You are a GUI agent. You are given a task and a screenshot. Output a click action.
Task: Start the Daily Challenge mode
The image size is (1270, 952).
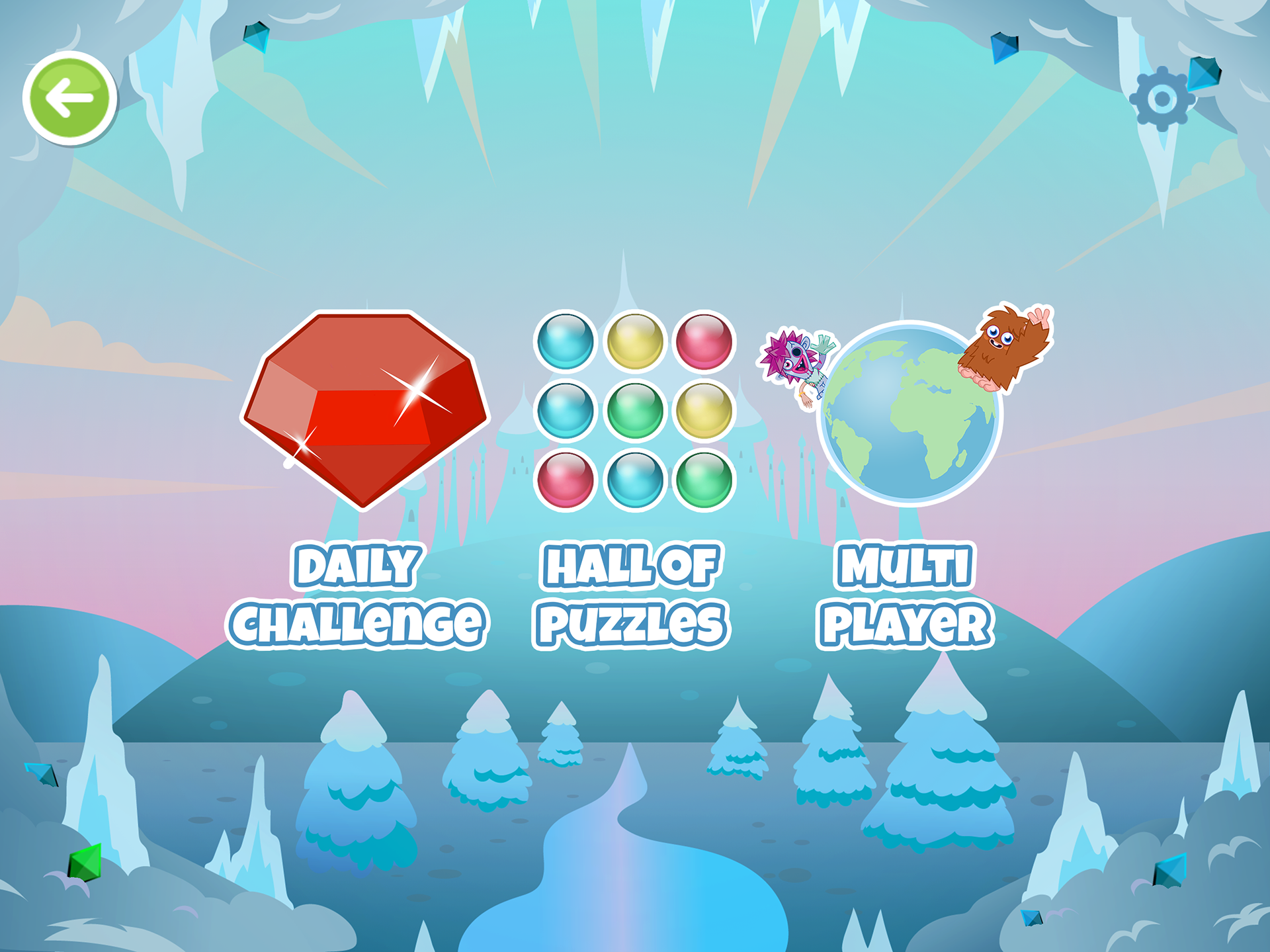coord(364,410)
